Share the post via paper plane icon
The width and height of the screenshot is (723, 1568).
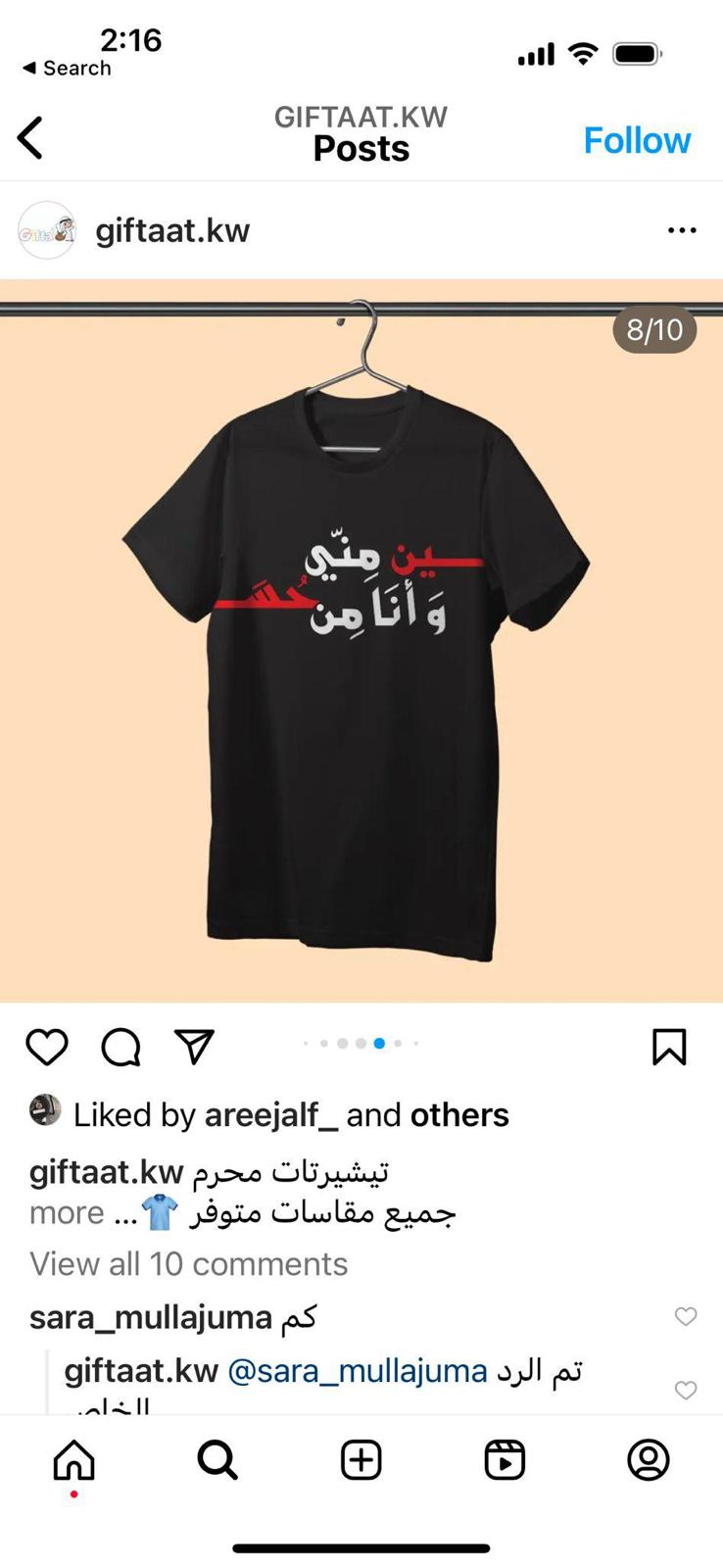tap(194, 1047)
